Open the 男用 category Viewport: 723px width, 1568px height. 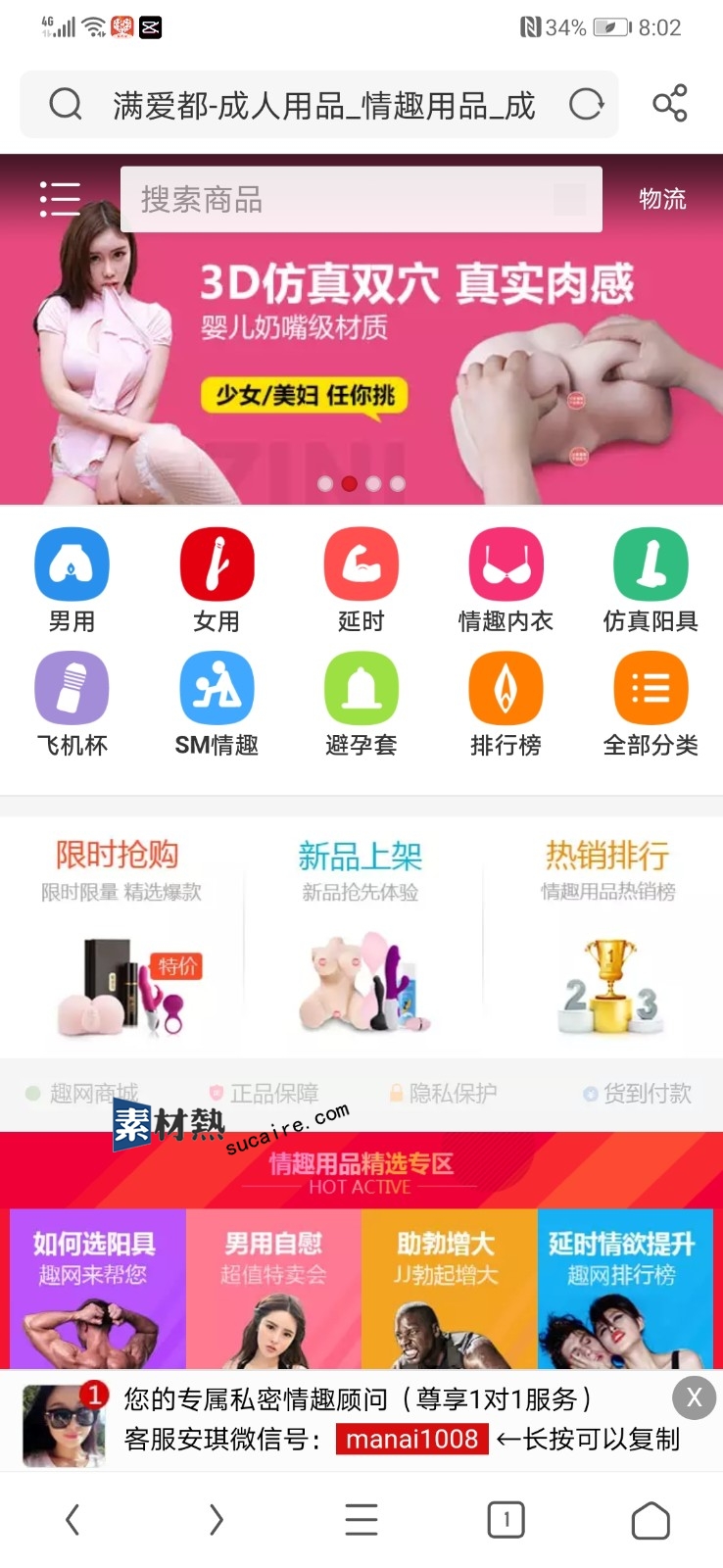coord(72,579)
